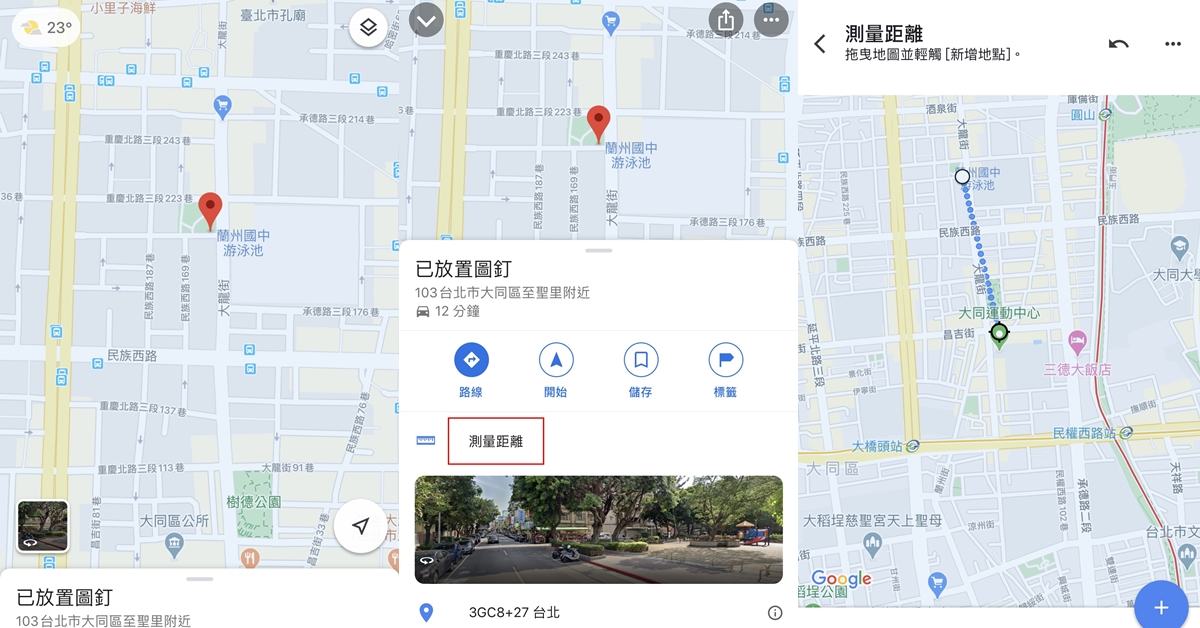Open the map layers button
This screenshot has height=628, width=1200.
pyautogui.click(x=368, y=28)
